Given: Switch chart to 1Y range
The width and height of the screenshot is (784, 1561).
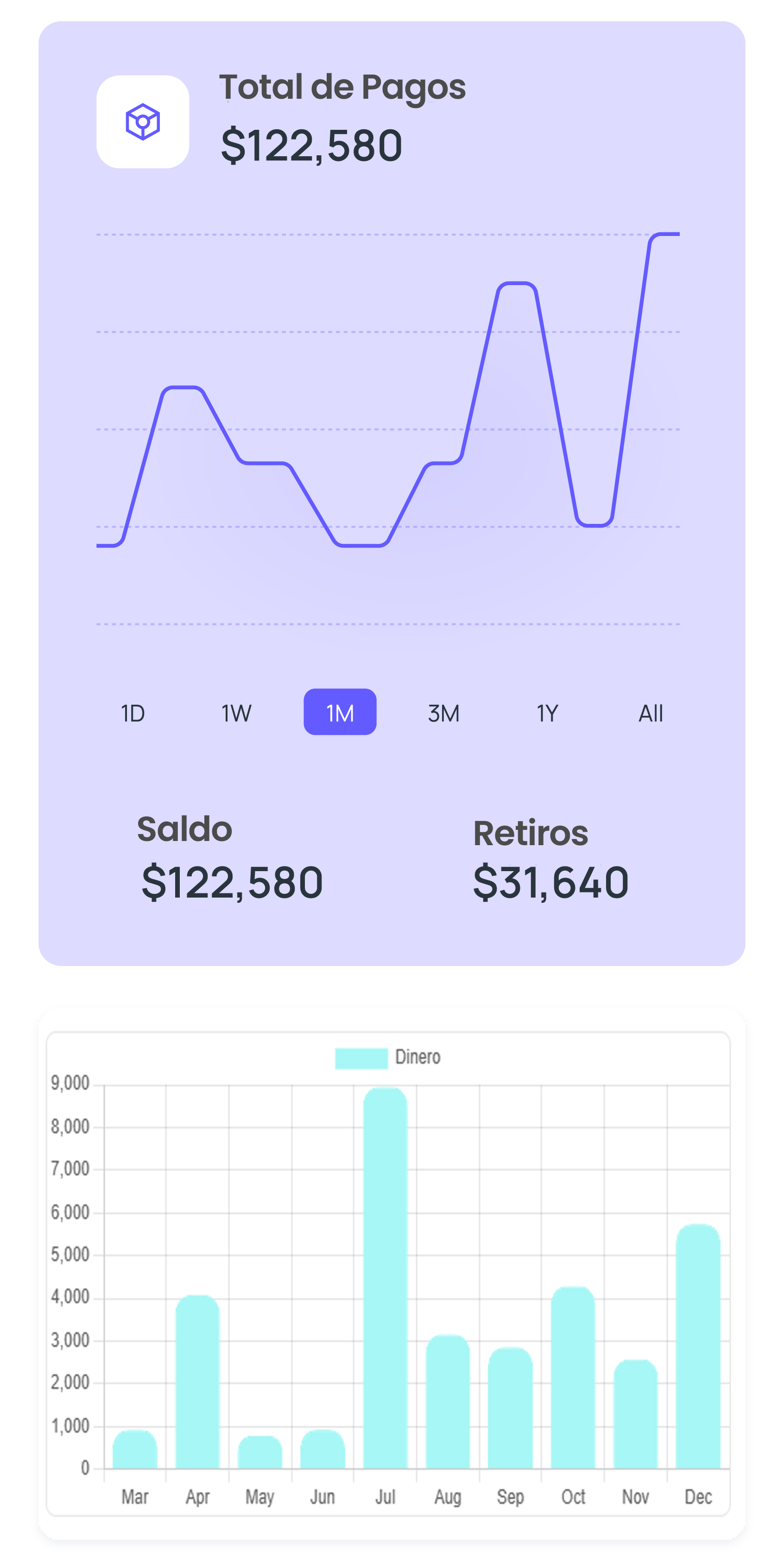Looking at the screenshot, I should pos(547,713).
